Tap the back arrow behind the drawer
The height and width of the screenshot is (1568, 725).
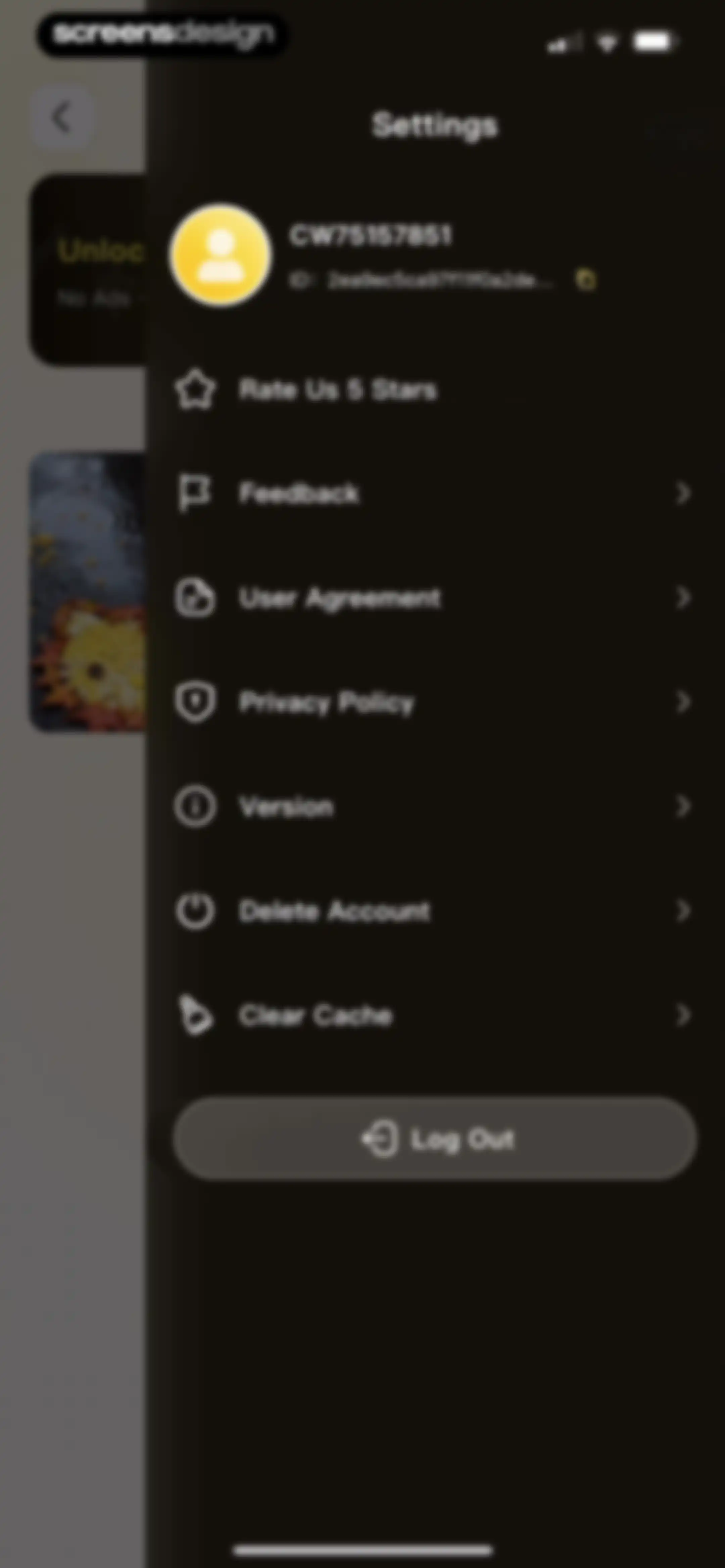[x=61, y=118]
